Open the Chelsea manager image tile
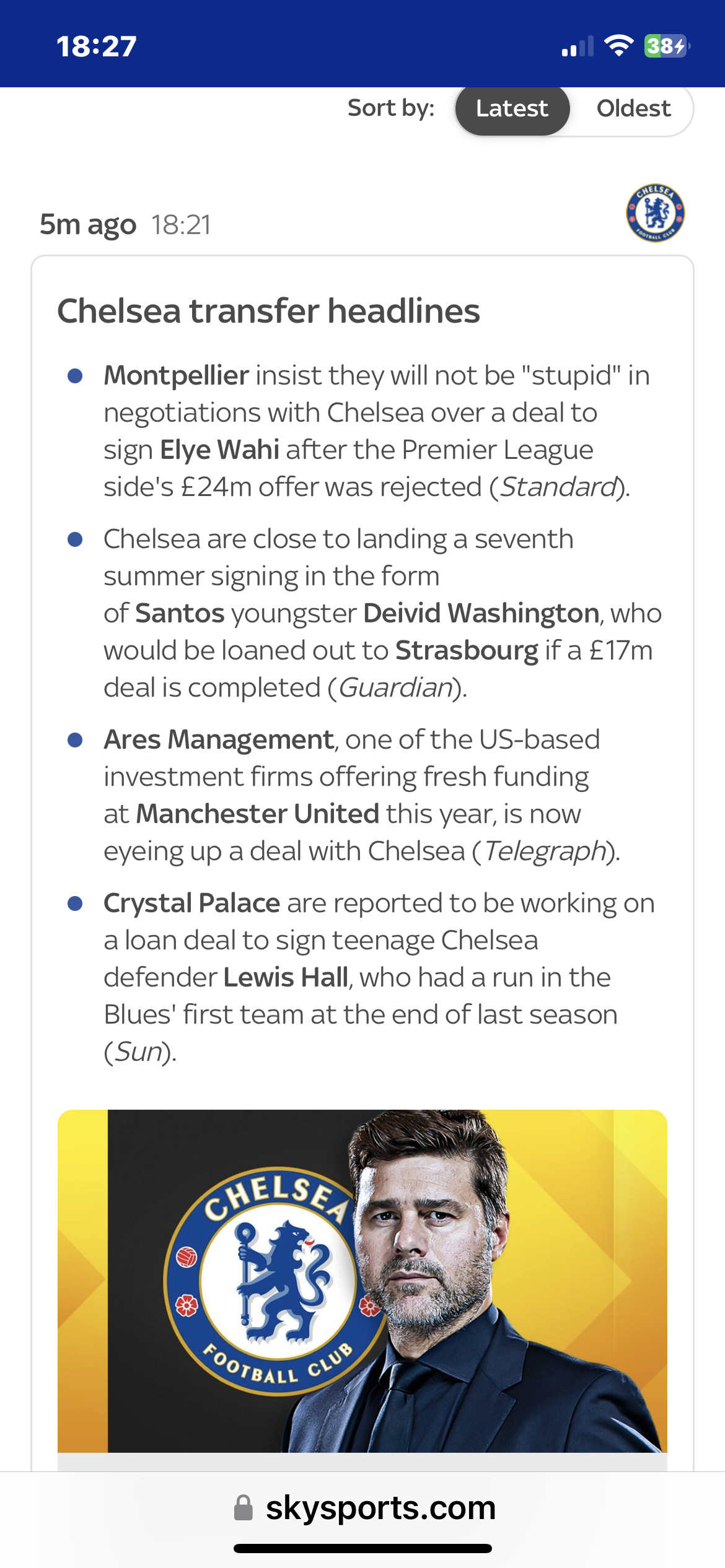Screen dimensions: 725x1568 [x=362, y=1281]
